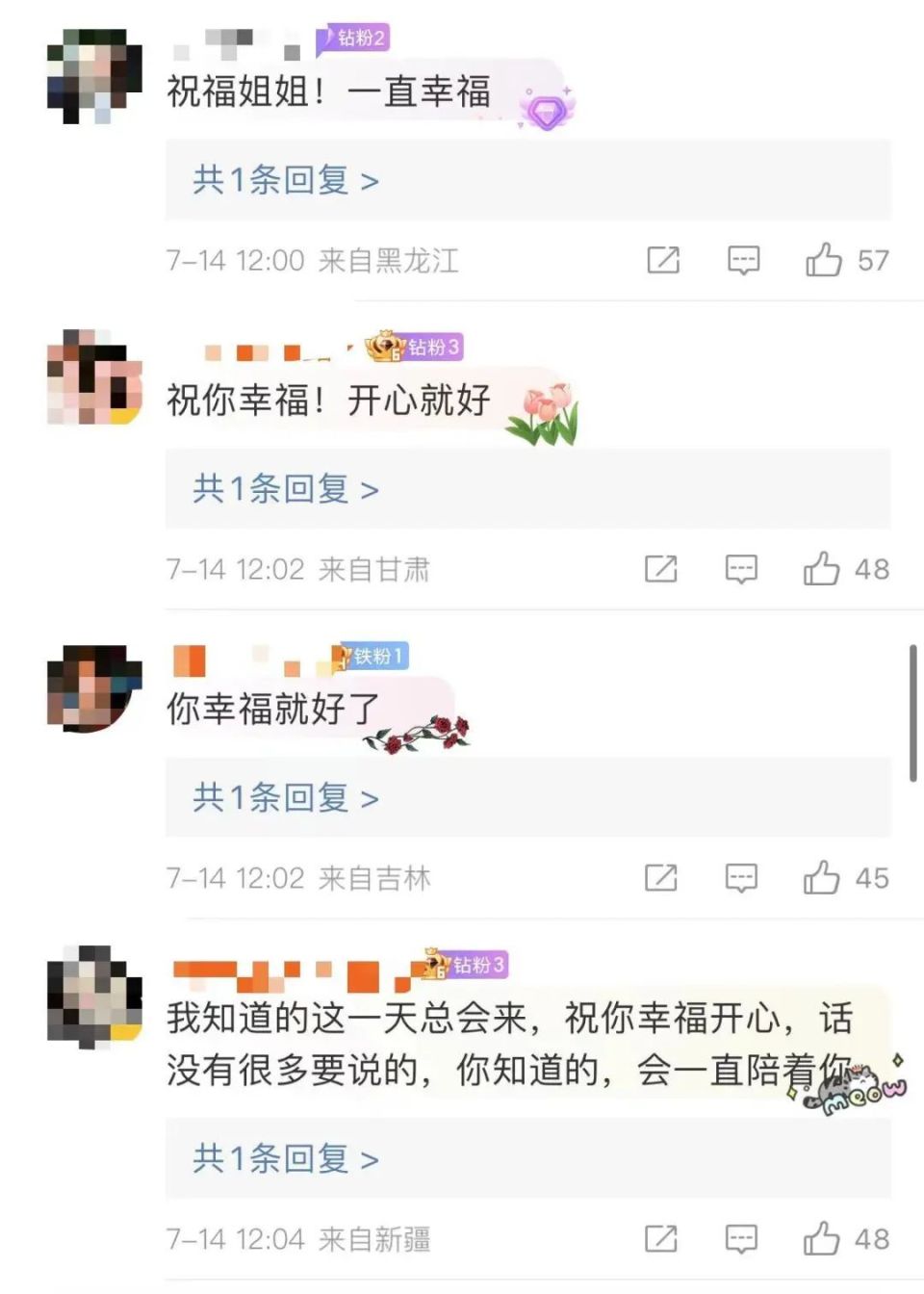Expand the reply under 祝你幸福！开心就好

coord(286,489)
